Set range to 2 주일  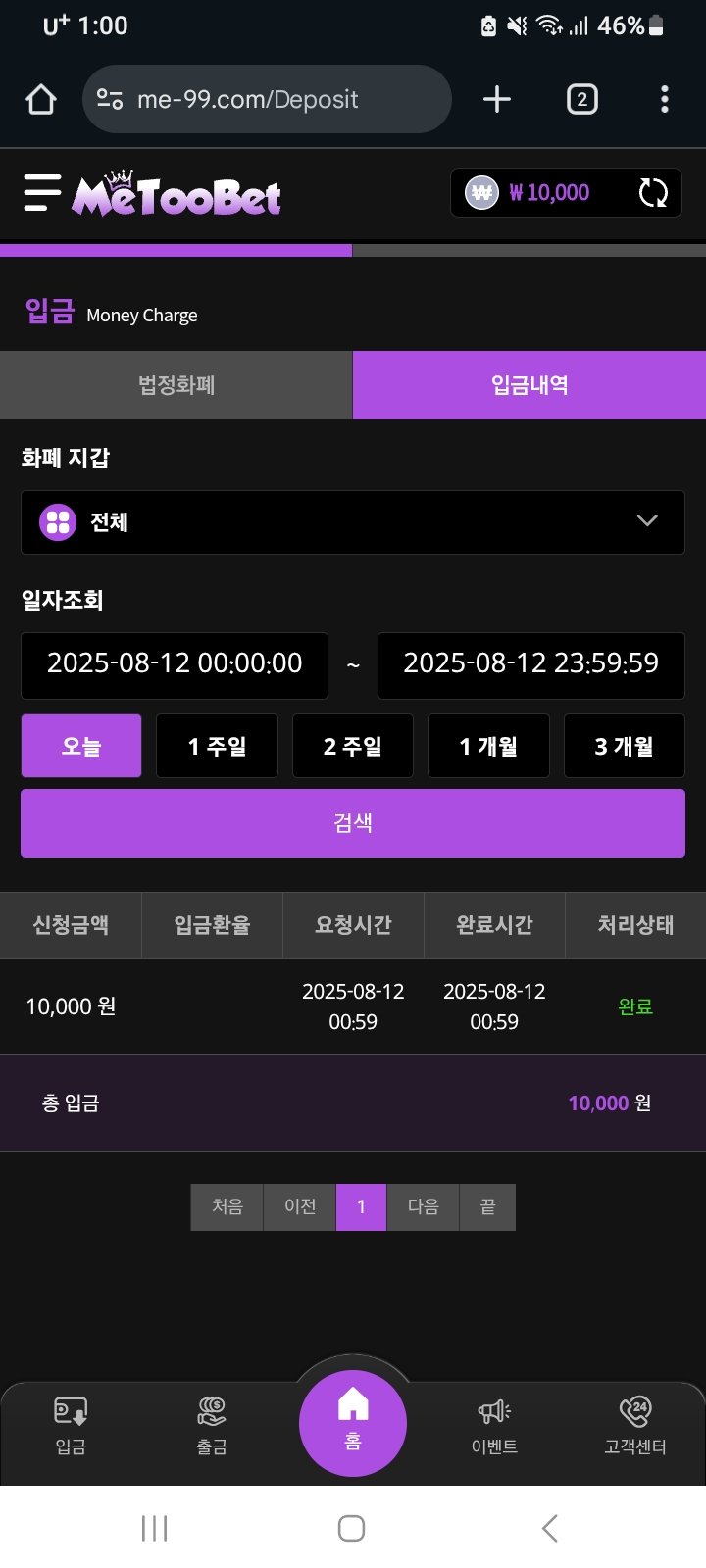(x=353, y=746)
